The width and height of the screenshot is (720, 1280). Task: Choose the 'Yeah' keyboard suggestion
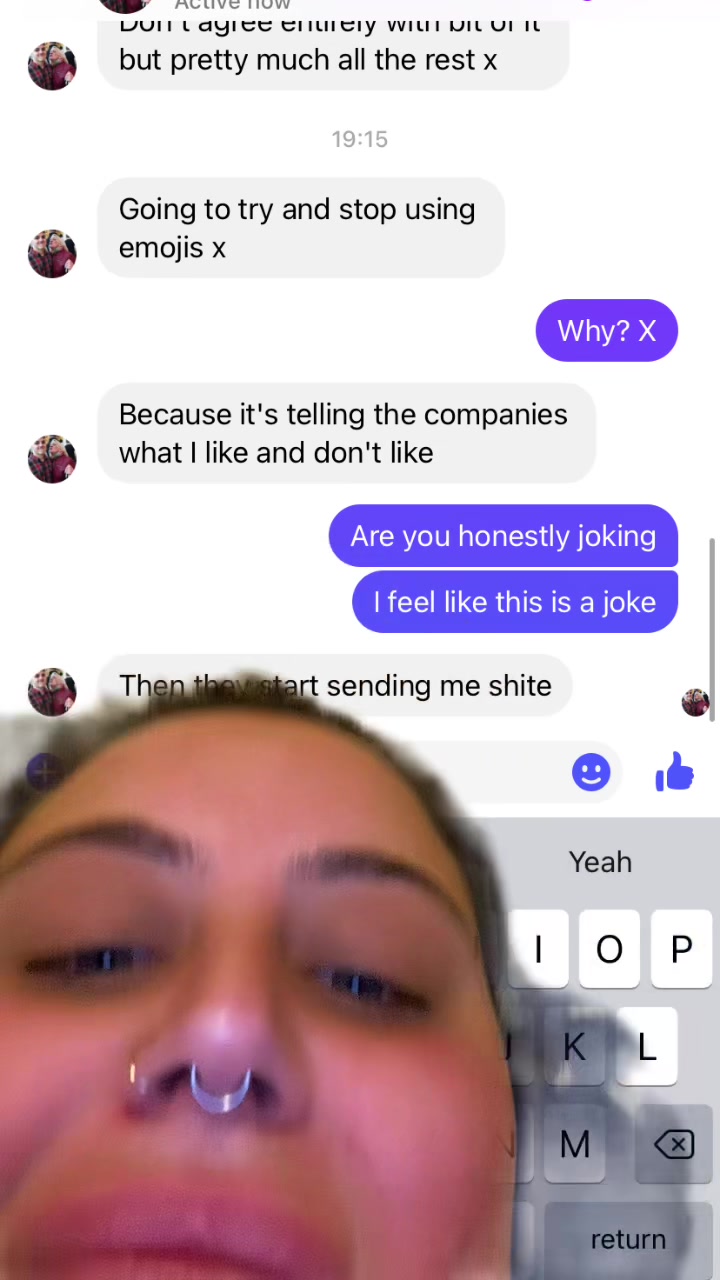click(x=600, y=862)
